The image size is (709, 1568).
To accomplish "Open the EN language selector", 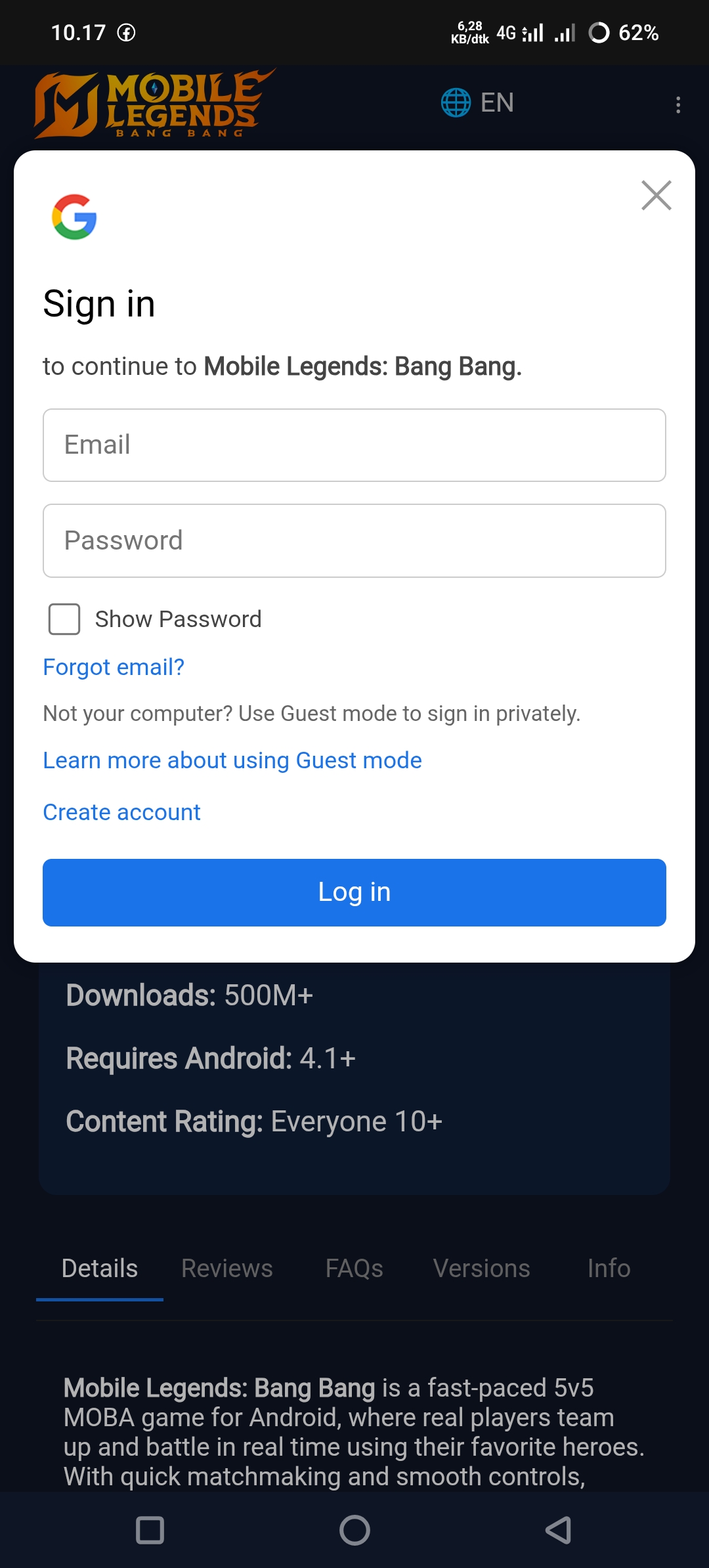I will pyautogui.click(x=478, y=102).
